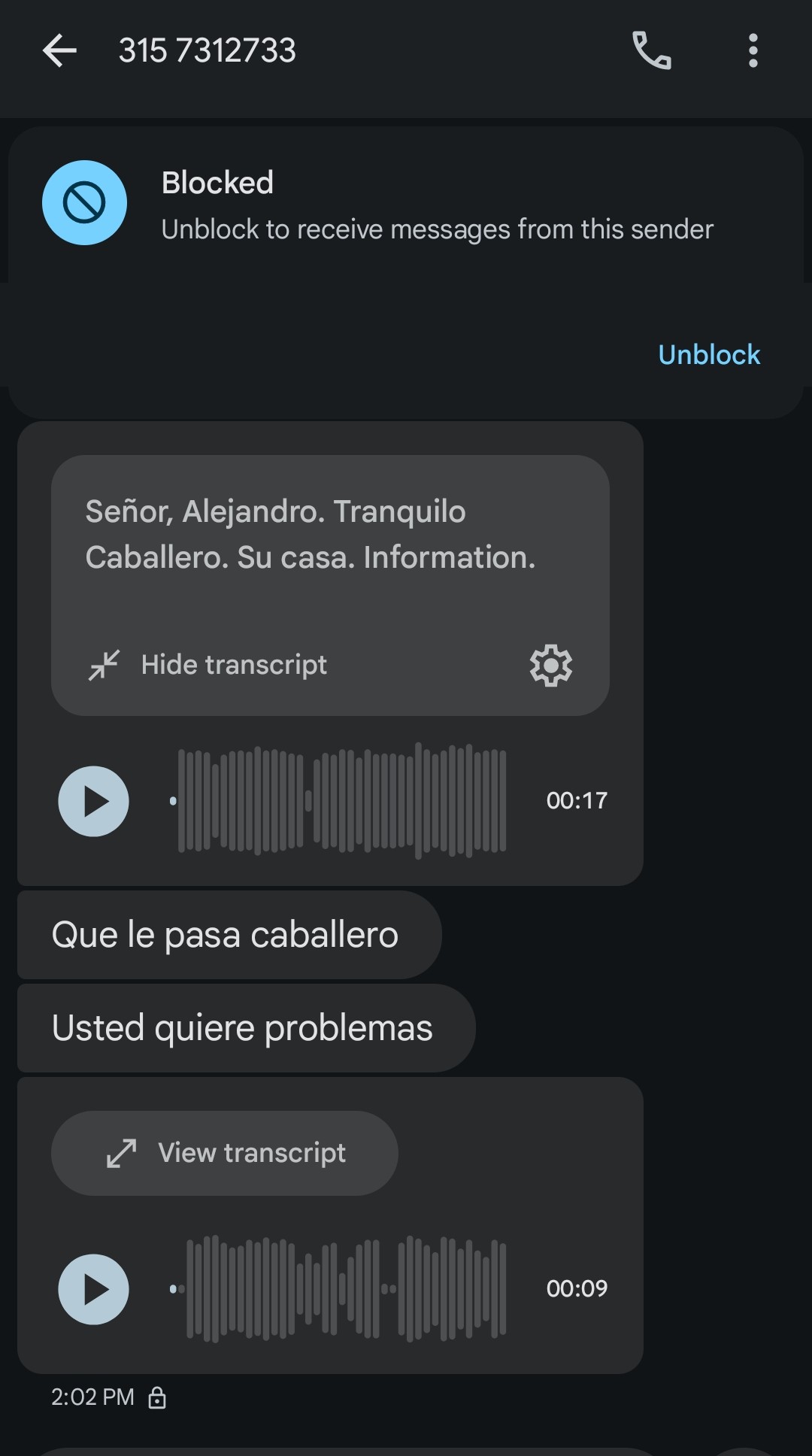Go back using the top-left arrow

tap(59, 51)
